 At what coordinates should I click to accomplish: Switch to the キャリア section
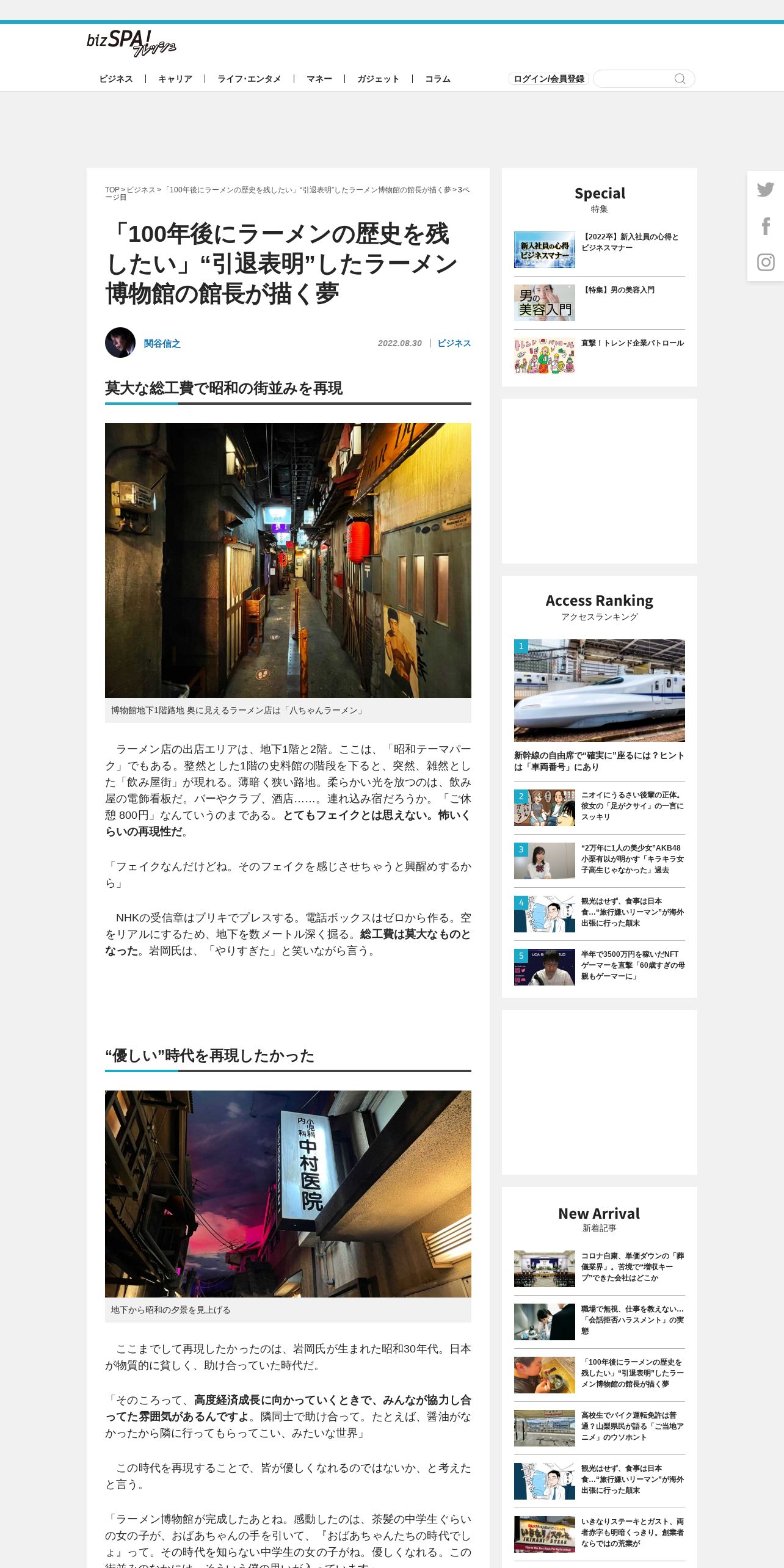pyautogui.click(x=175, y=79)
